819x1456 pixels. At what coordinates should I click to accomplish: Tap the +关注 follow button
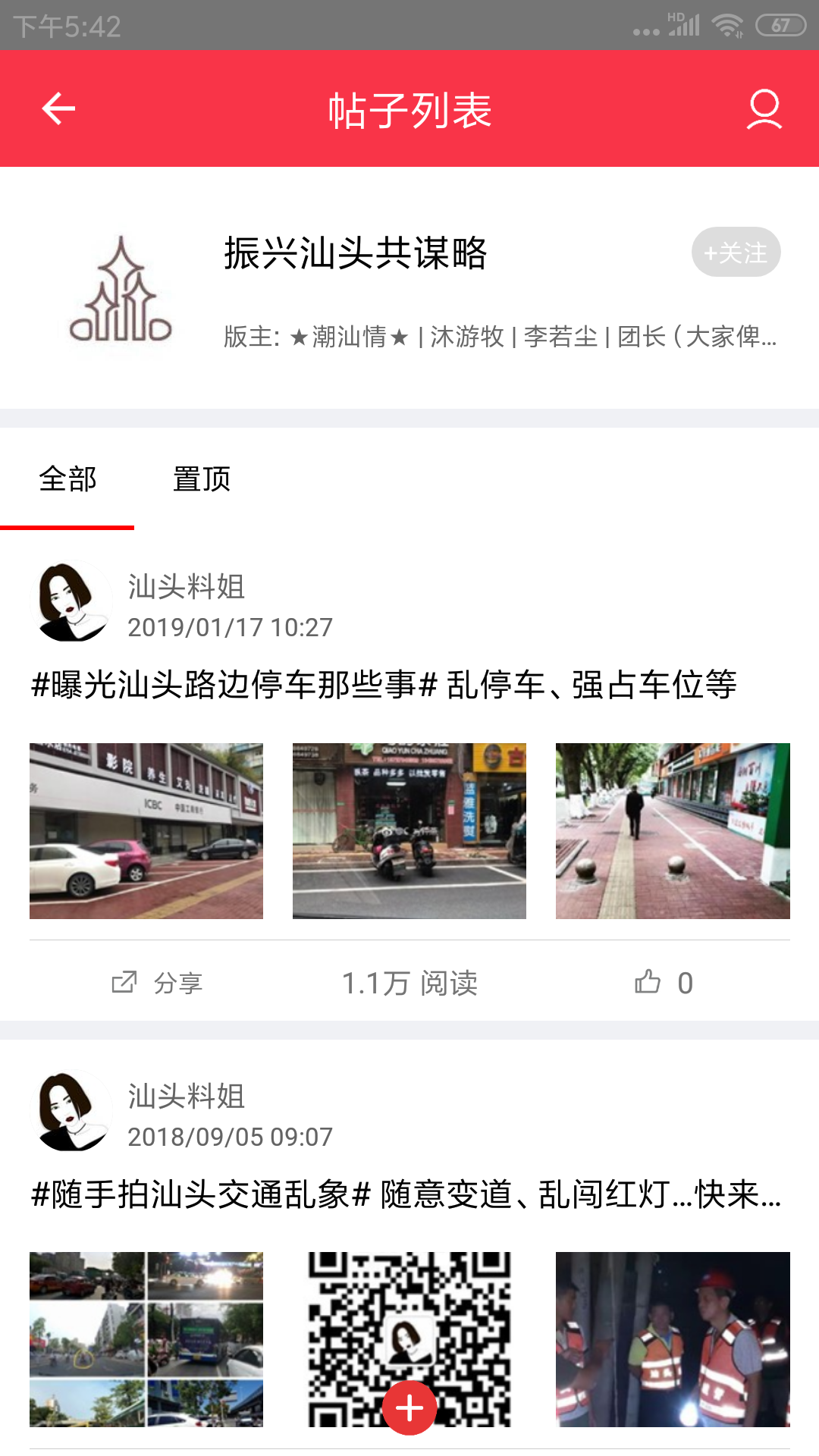coord(735,253)
